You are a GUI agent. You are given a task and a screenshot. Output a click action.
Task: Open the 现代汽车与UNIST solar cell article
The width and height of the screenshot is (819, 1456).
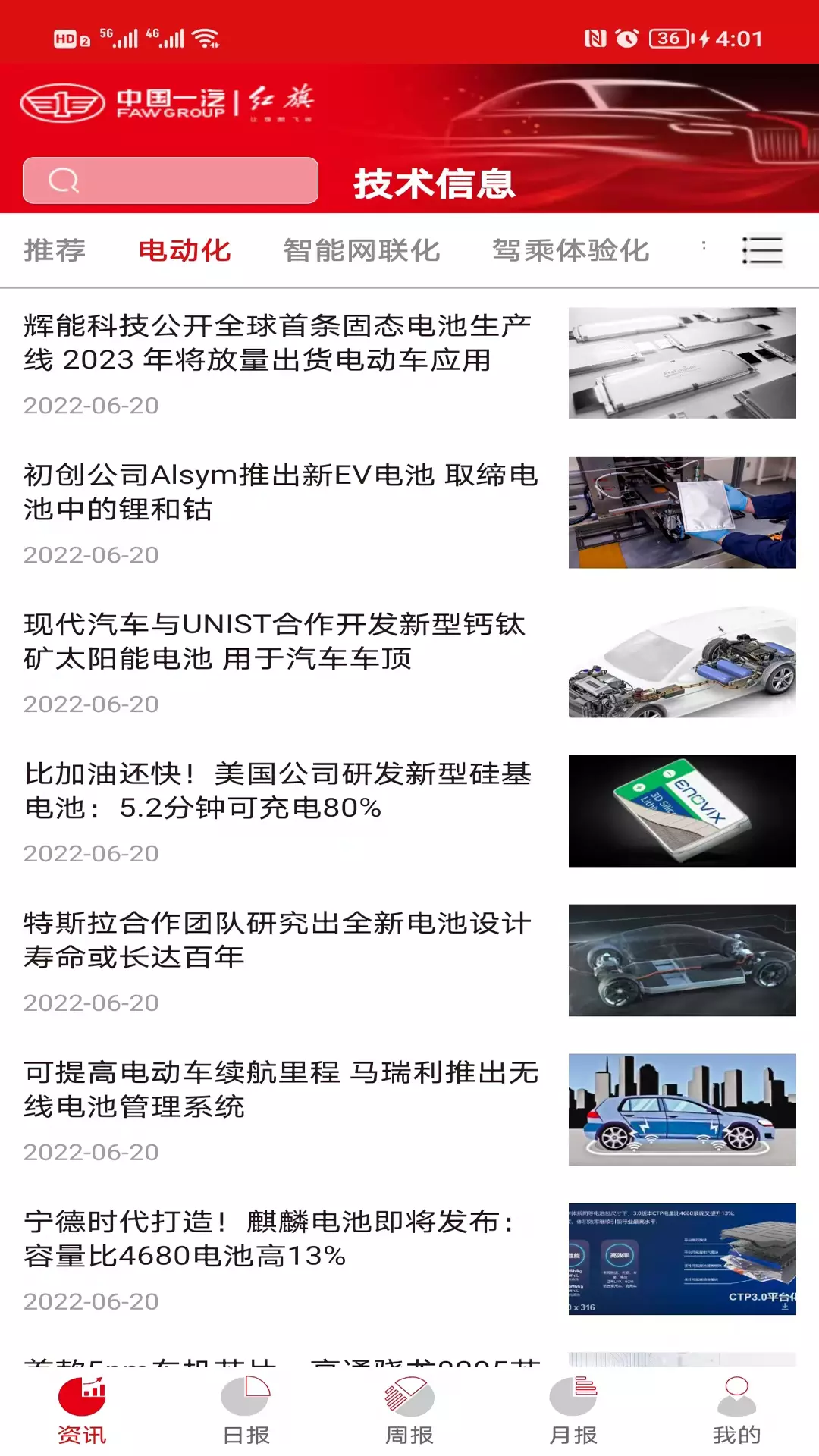point(409,662)
